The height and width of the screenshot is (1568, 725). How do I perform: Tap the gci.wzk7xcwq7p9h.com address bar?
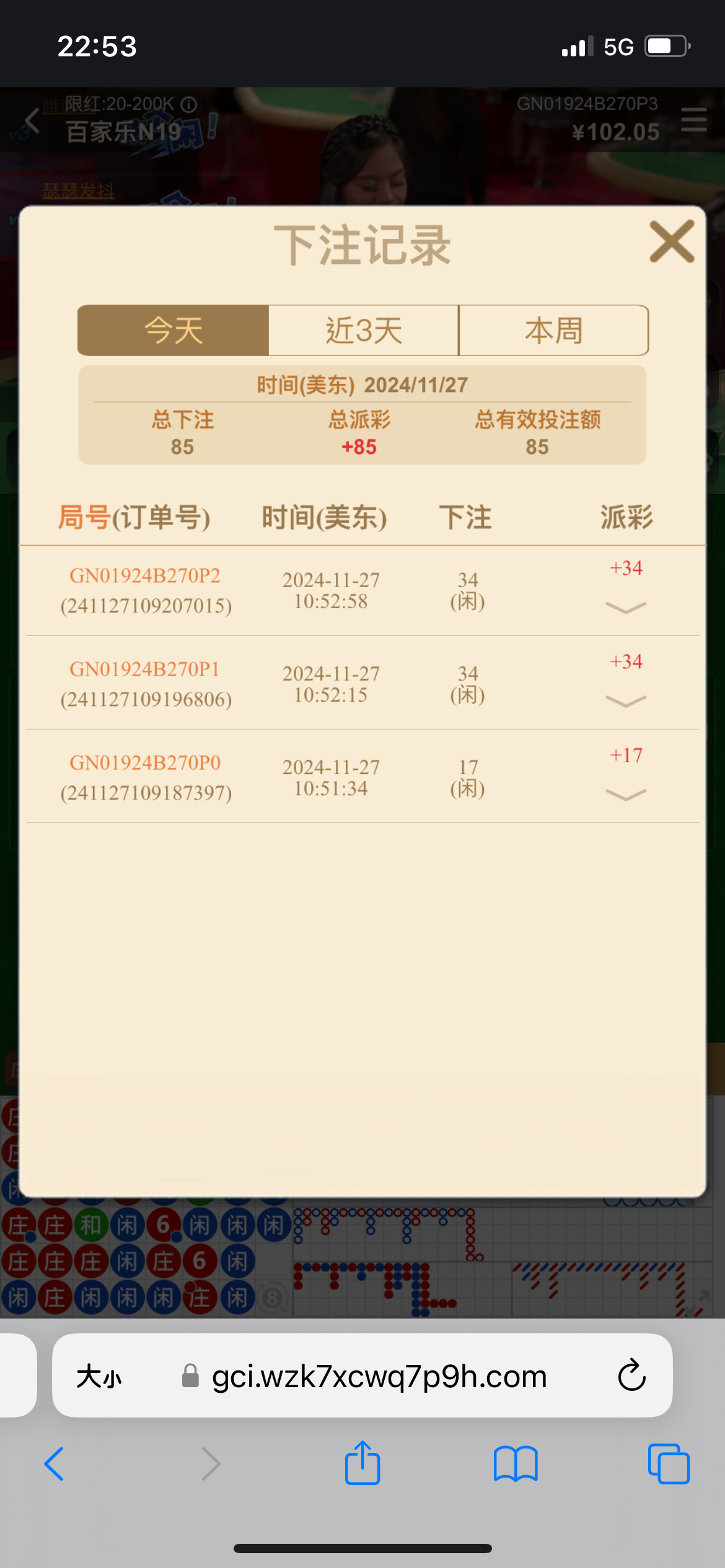pyautogui.click(x=378, y=1377)
